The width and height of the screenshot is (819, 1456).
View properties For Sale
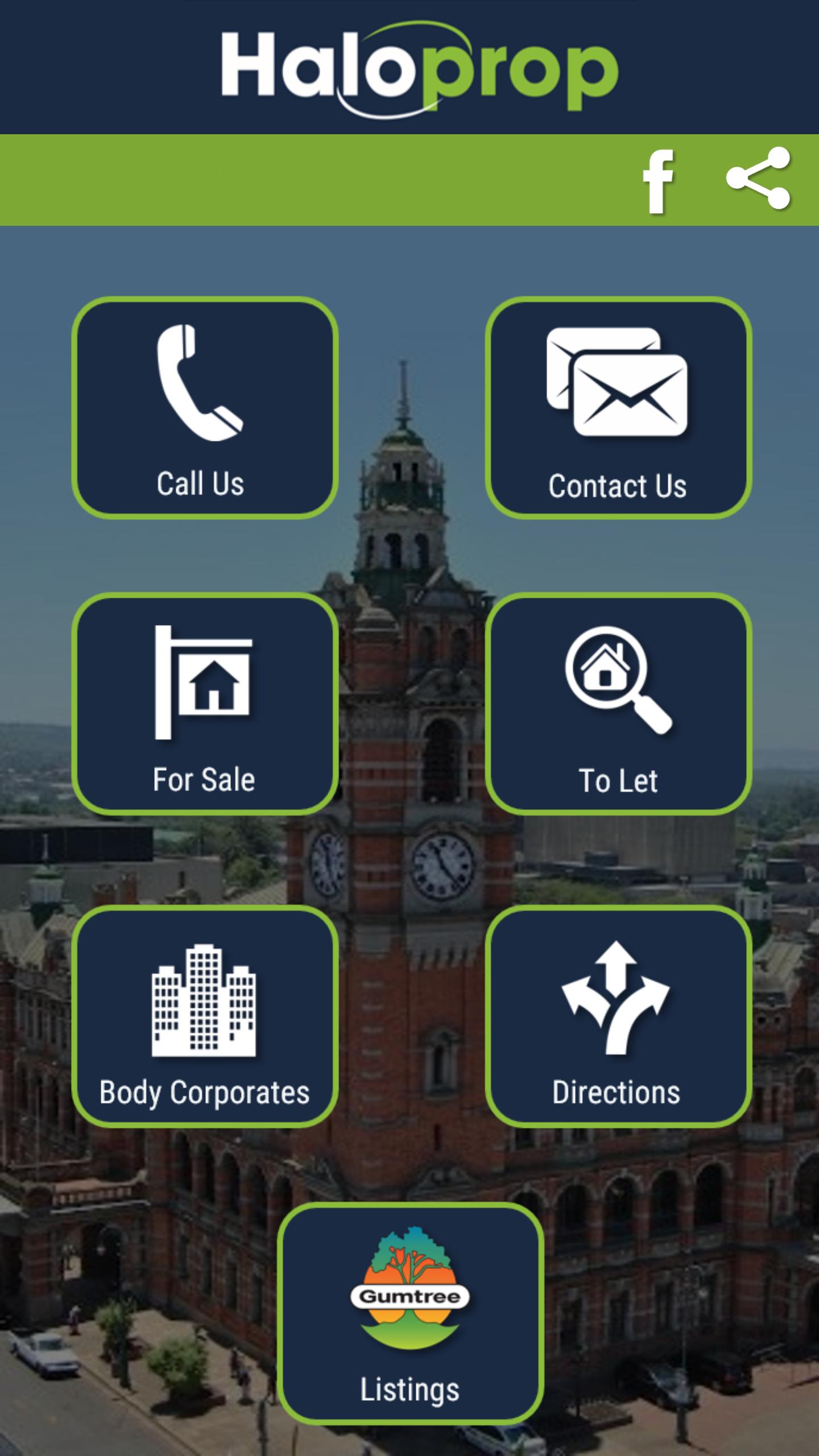(x=205, y=704)
